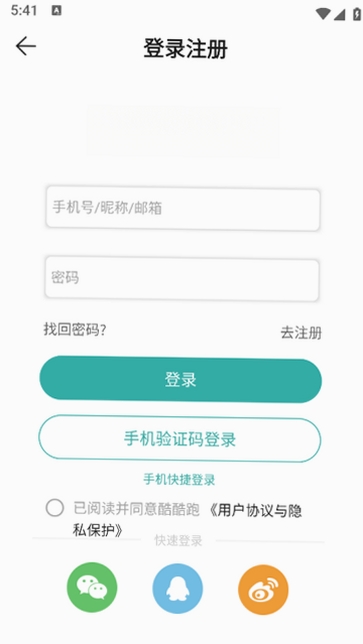
Task: Focus the 手机号/昵称/邮箱 input field
Action: pyautogui.click(x=183, y=208)
